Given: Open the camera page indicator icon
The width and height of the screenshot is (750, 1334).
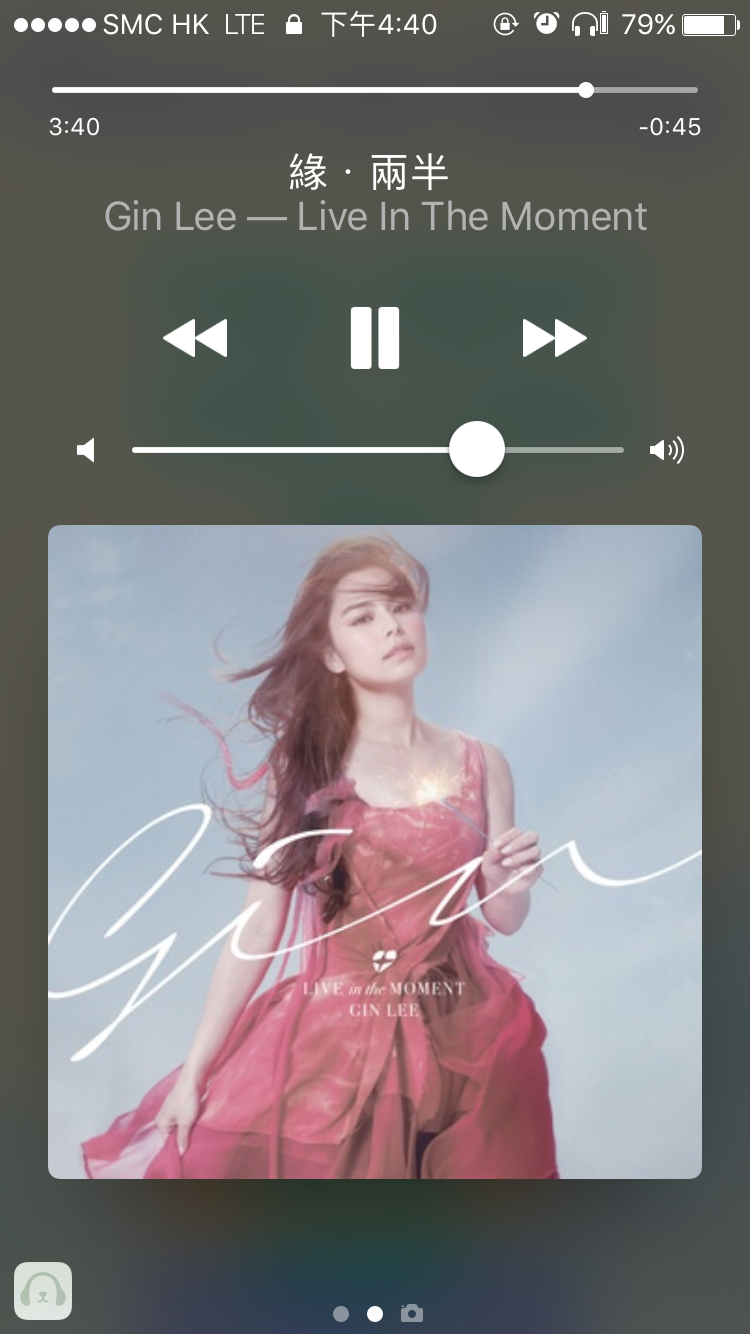Looking at the screenshot, I should 411,1314.
